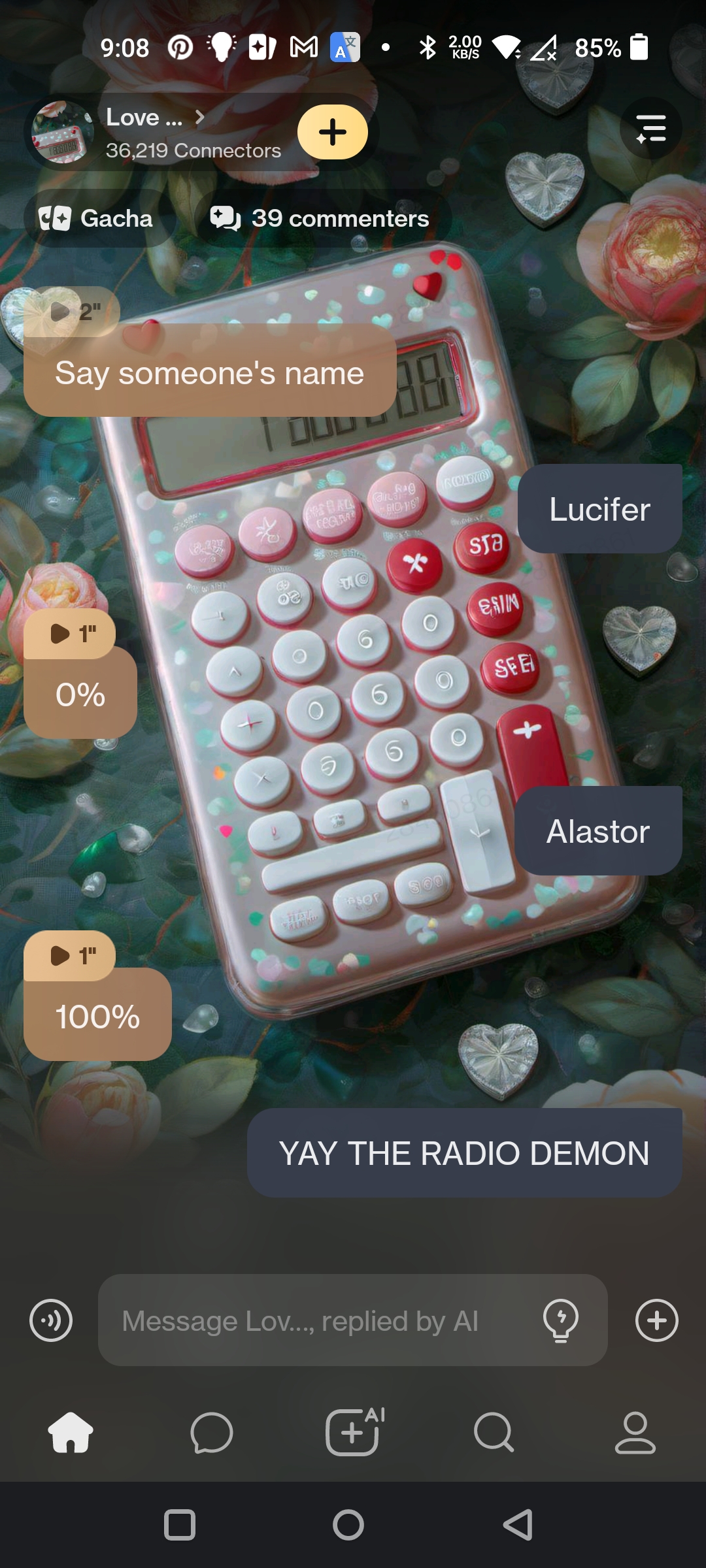Open the top-right menu icon
This screenshot has height=1568, width=706.
(650, 128)
